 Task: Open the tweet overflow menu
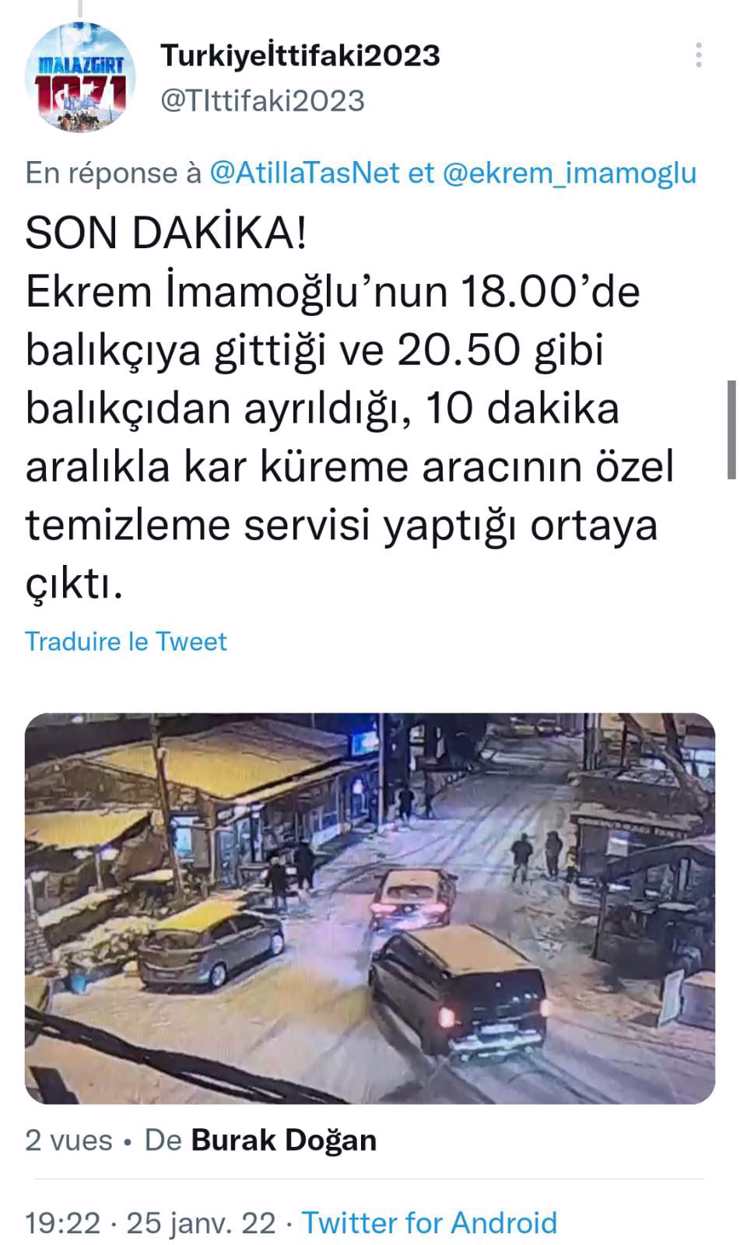698,55
